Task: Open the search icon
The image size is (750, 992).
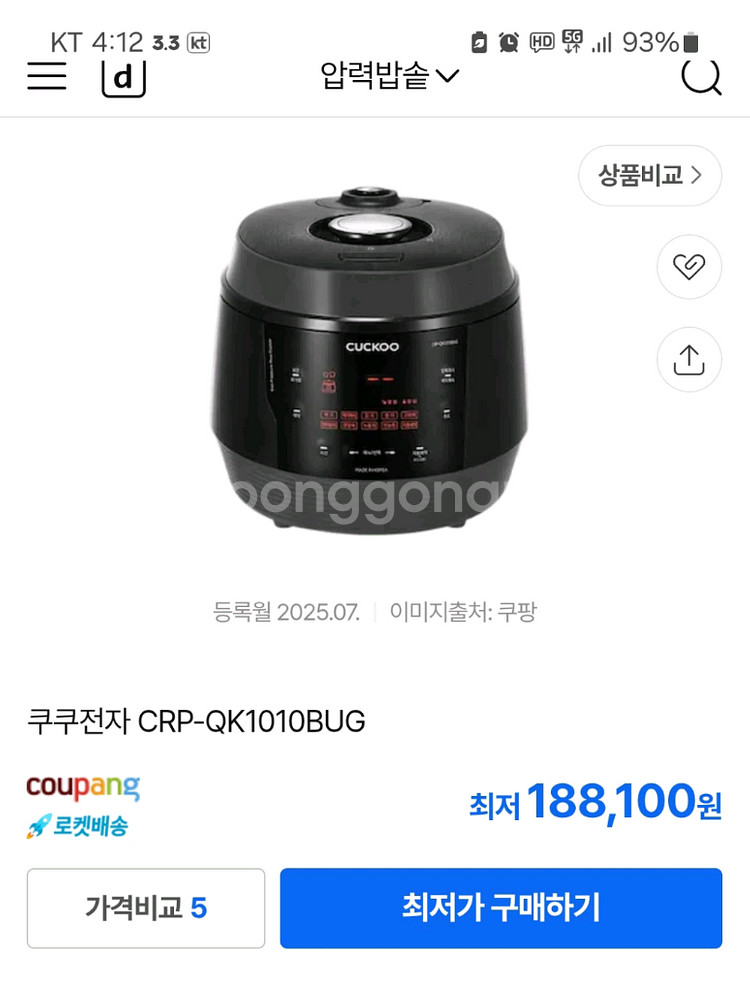Action: click(x=700, y=75)
